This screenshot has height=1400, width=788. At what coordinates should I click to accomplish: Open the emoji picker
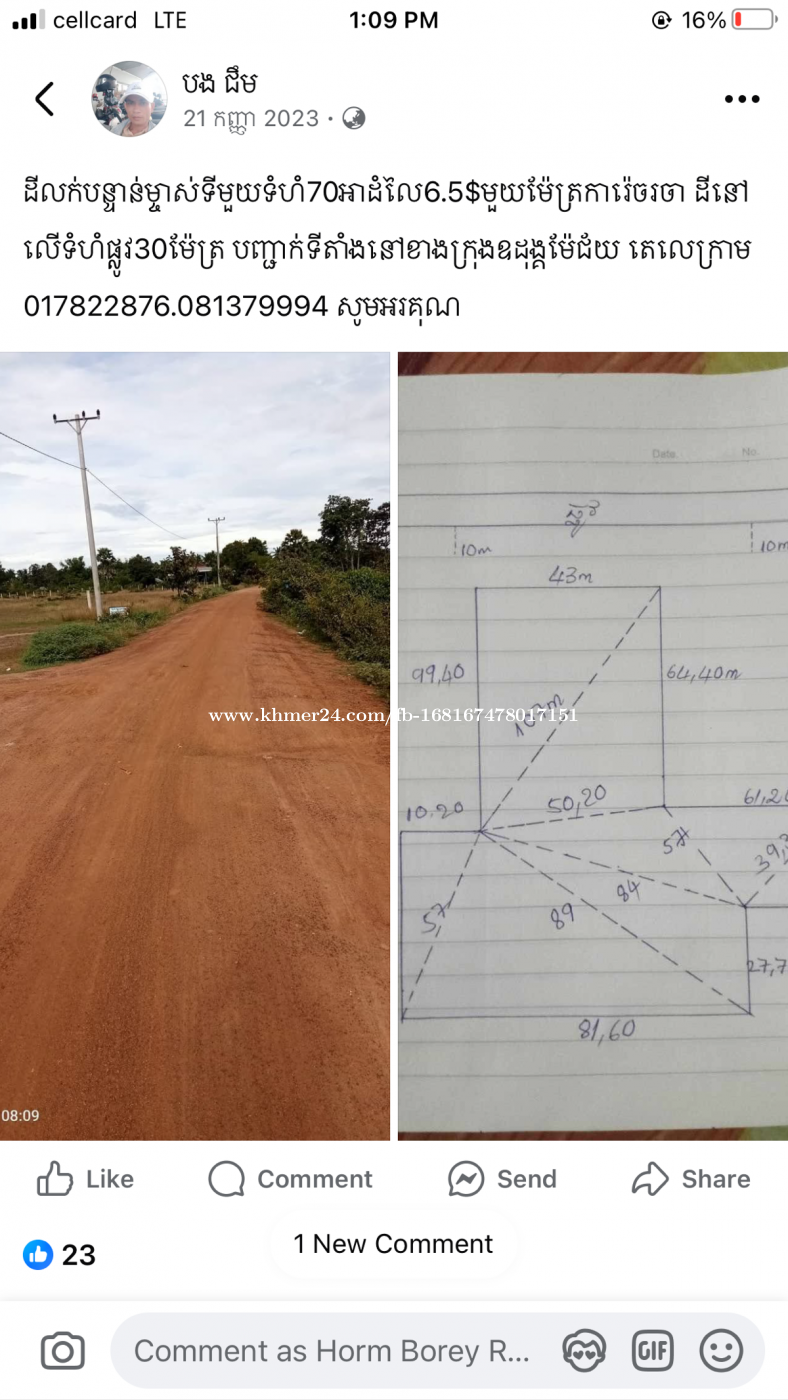[721, 1352]
